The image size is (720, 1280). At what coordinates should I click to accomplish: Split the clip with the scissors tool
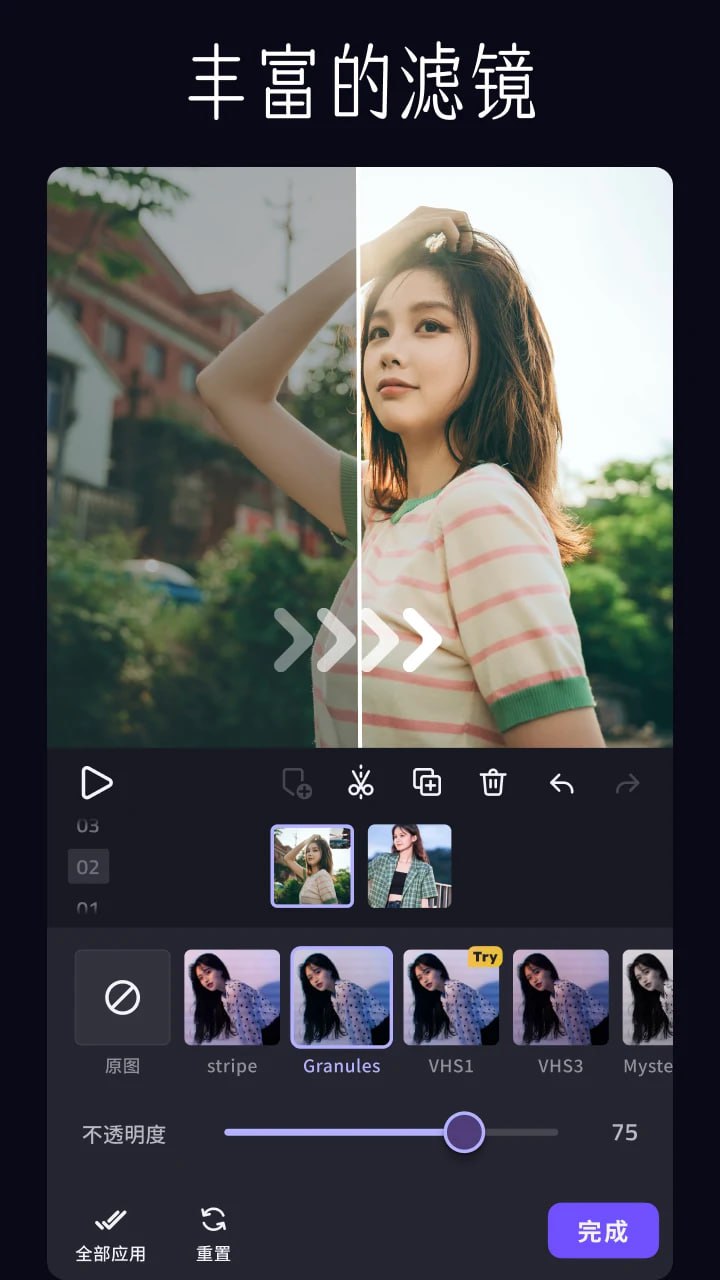(361, 784)
